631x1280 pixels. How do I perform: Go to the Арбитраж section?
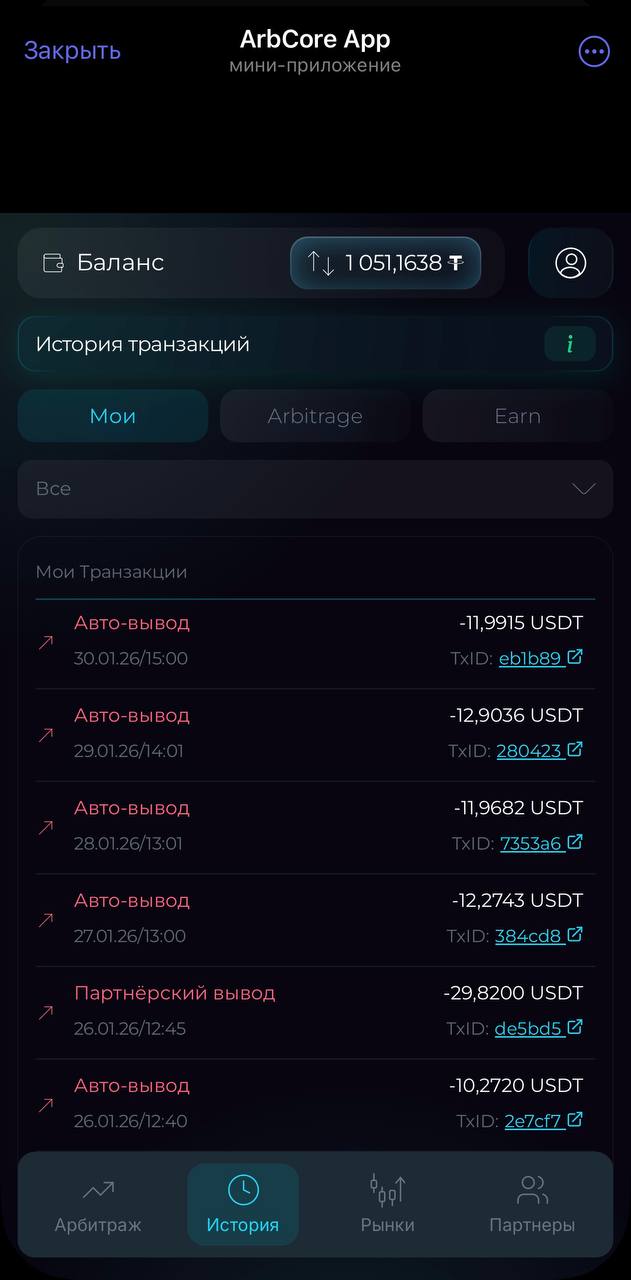point(98,1204)
